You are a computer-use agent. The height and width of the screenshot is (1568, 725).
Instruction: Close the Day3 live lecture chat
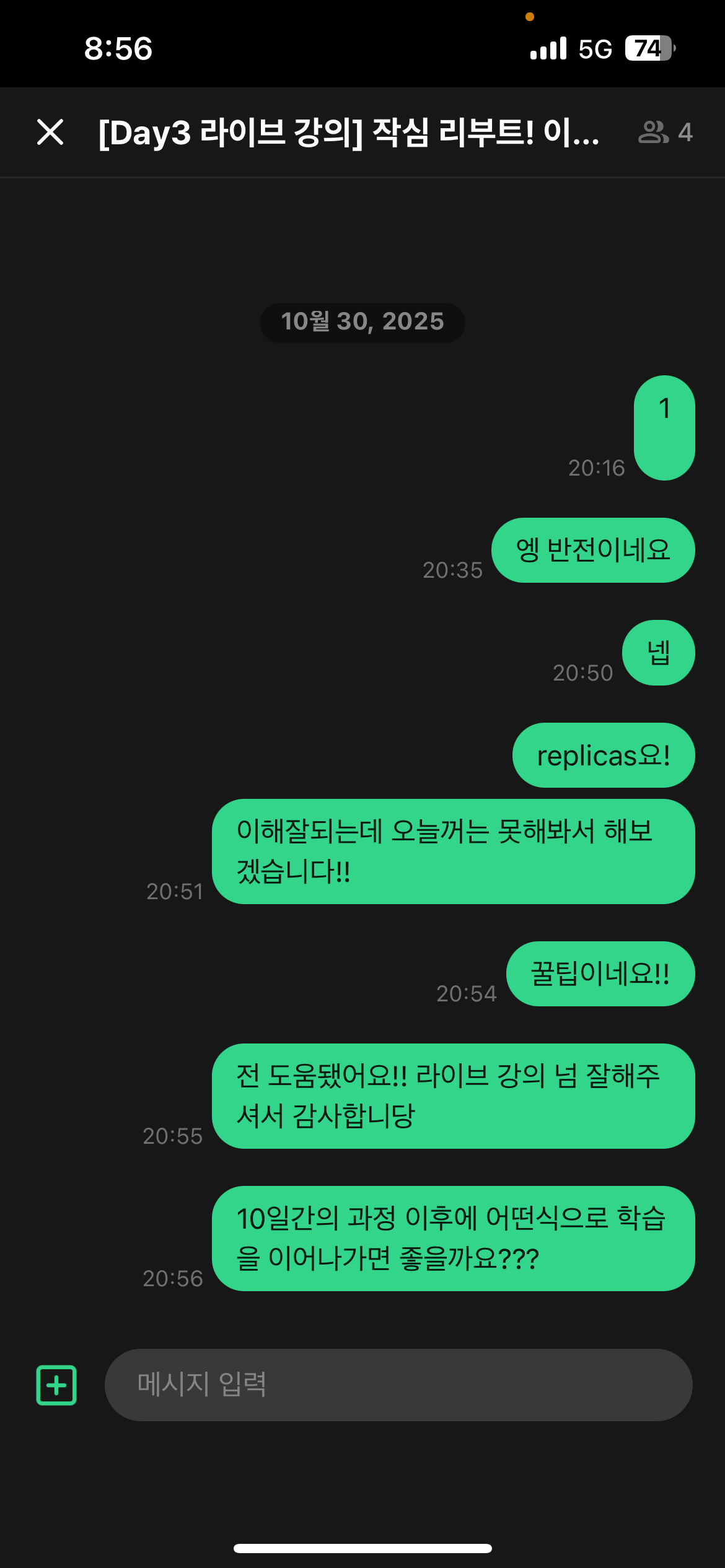[50, 132]
